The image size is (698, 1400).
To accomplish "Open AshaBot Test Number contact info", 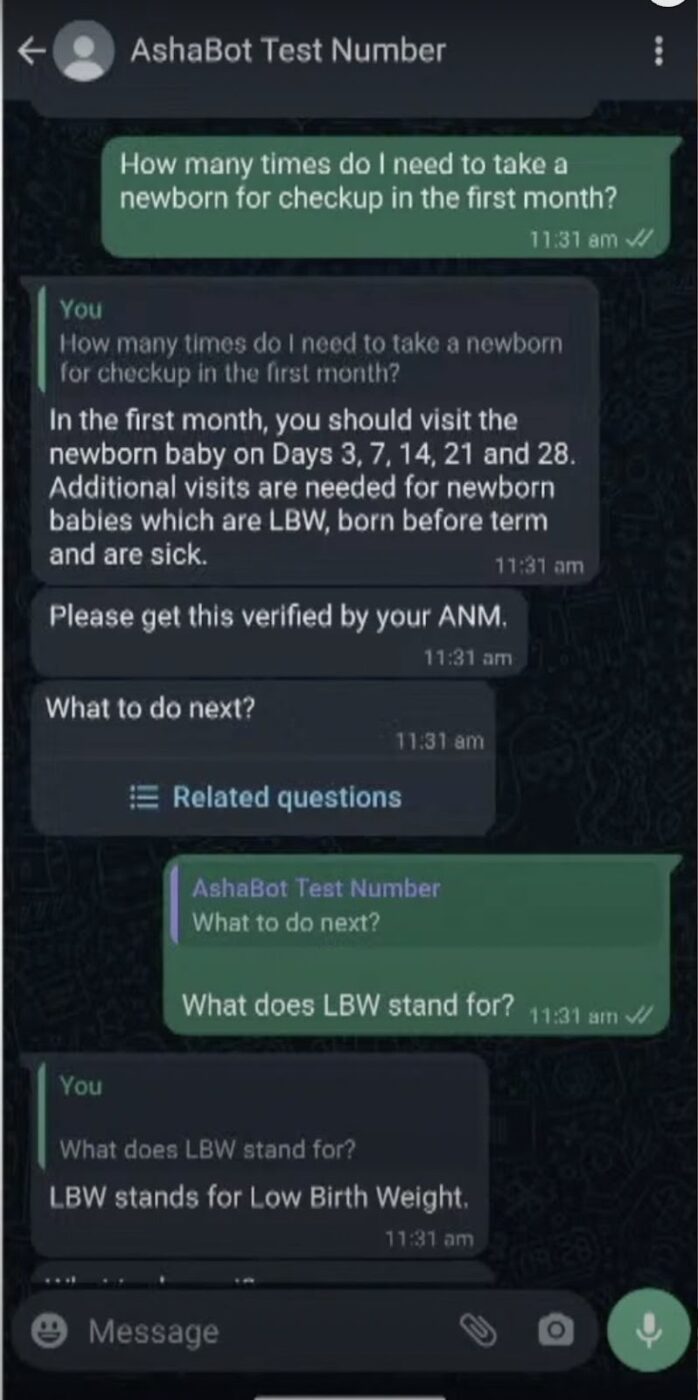I will tap(288, 51).
